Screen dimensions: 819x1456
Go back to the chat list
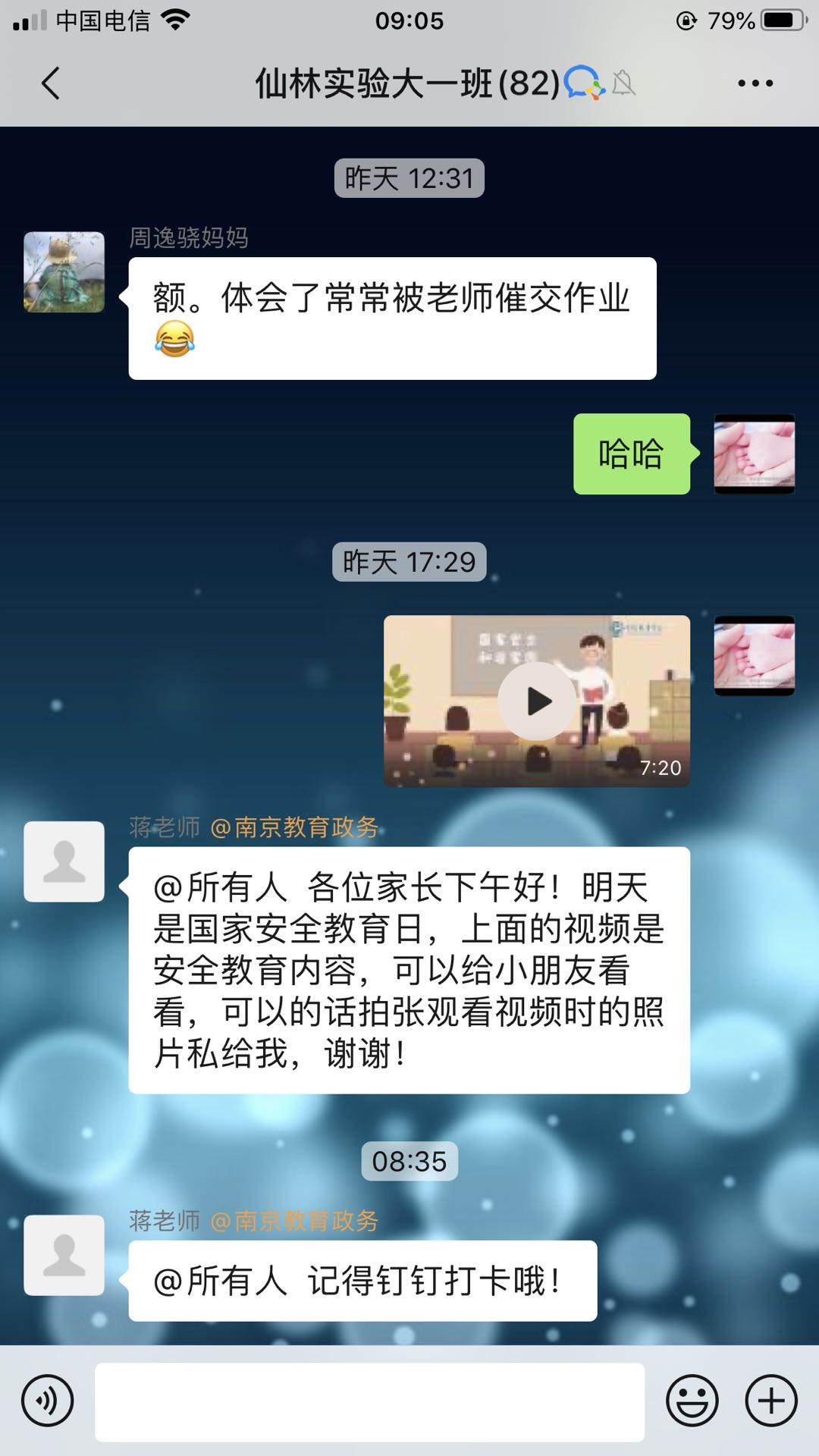click(51, 83)
